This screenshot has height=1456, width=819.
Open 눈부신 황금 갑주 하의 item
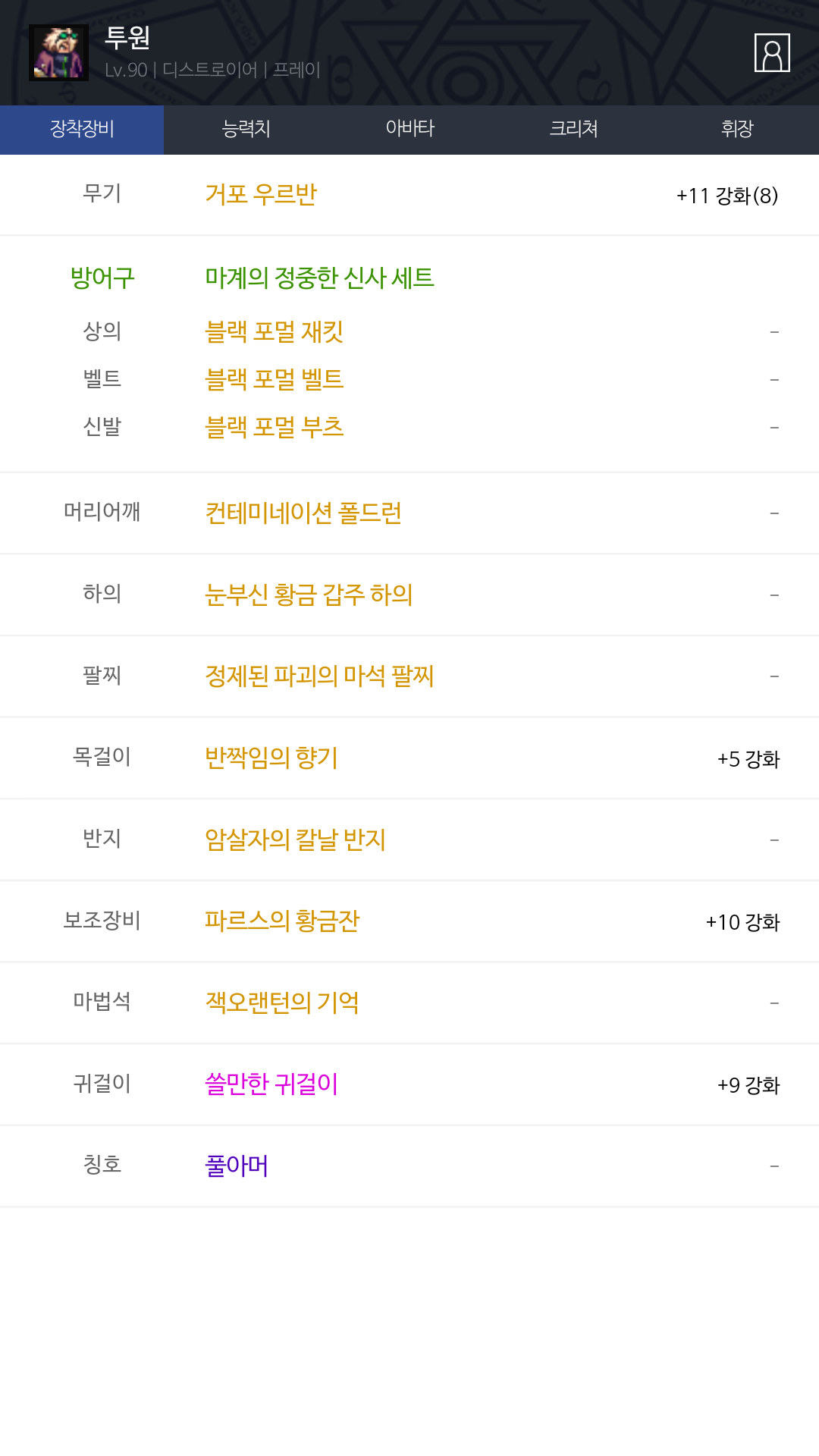[x=309, y=595]
